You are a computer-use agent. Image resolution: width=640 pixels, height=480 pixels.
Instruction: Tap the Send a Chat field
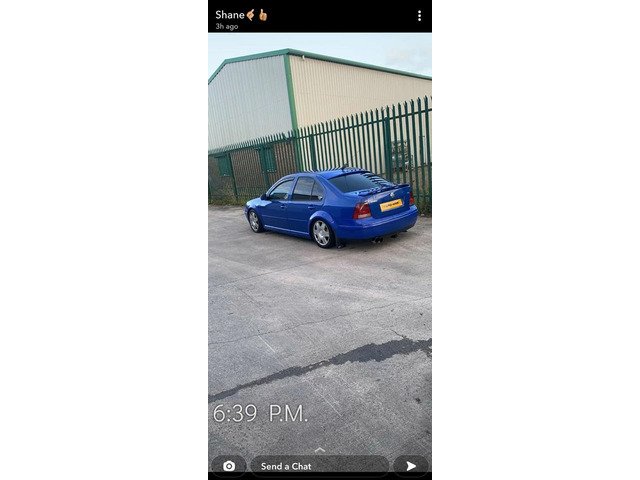(318, 466)
